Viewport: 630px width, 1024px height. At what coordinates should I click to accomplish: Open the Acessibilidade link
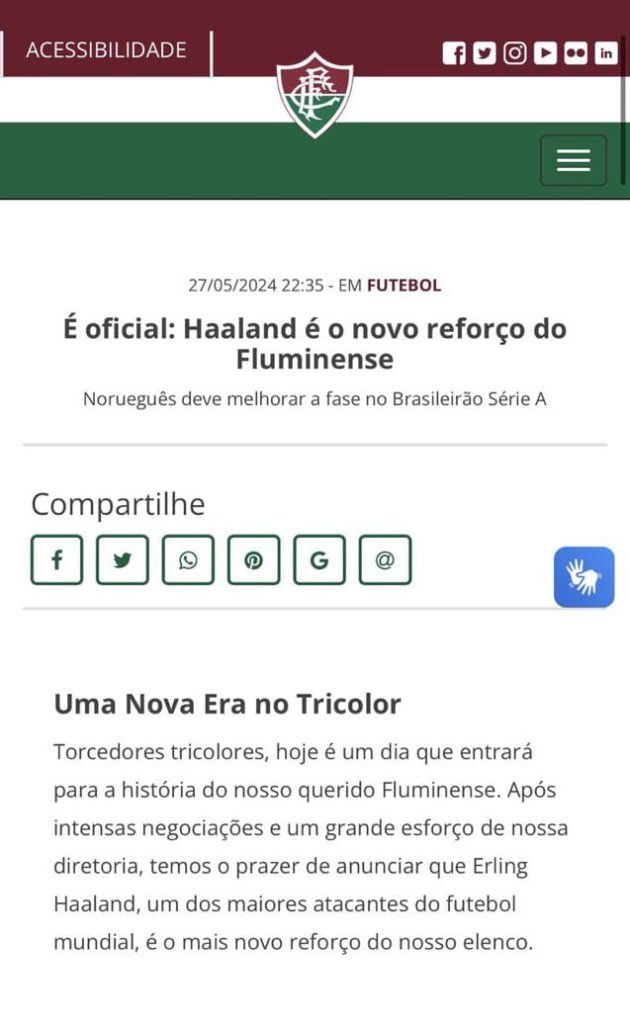[106, 50]
